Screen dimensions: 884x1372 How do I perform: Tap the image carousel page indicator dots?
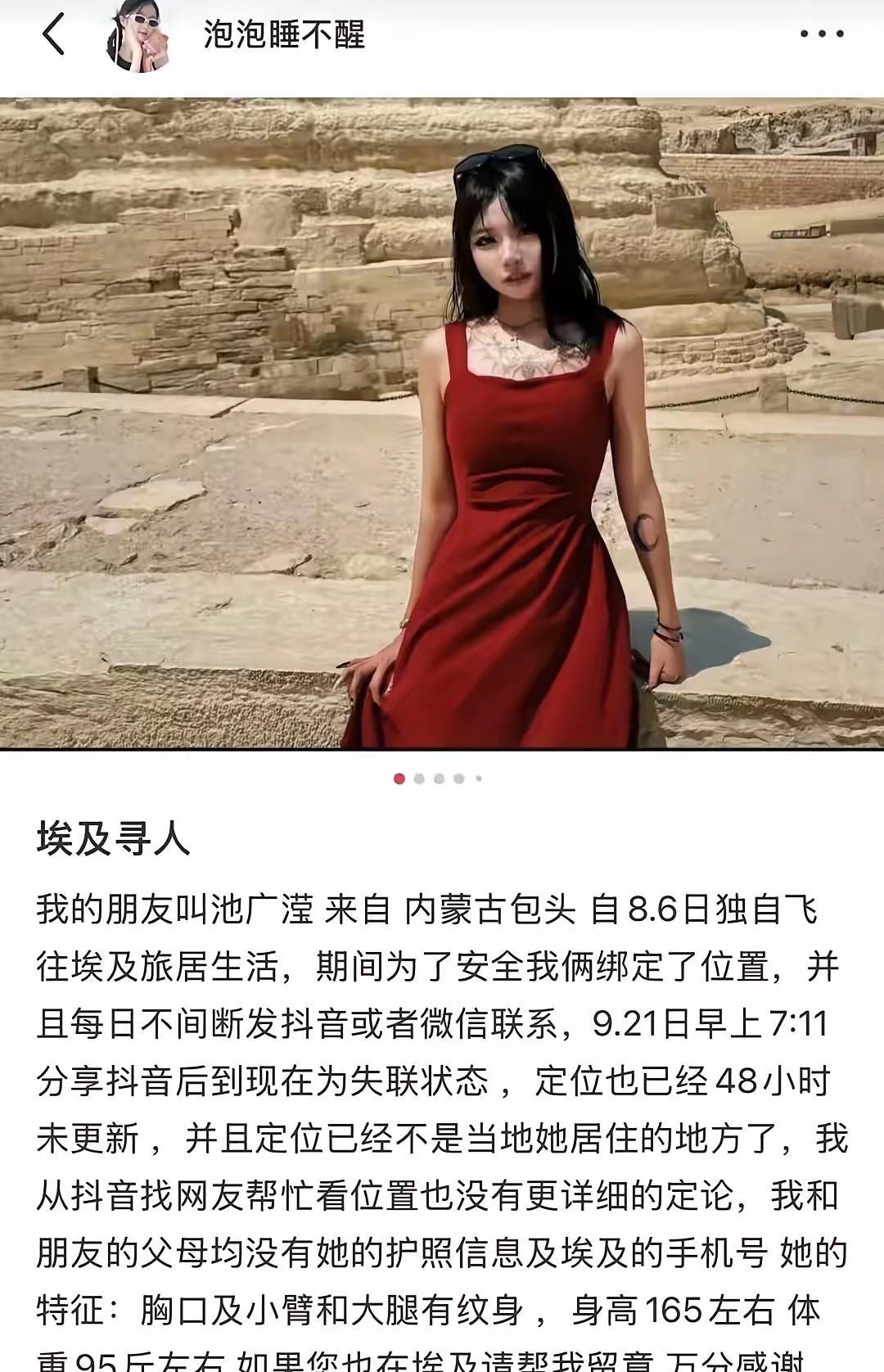[439, 779]
